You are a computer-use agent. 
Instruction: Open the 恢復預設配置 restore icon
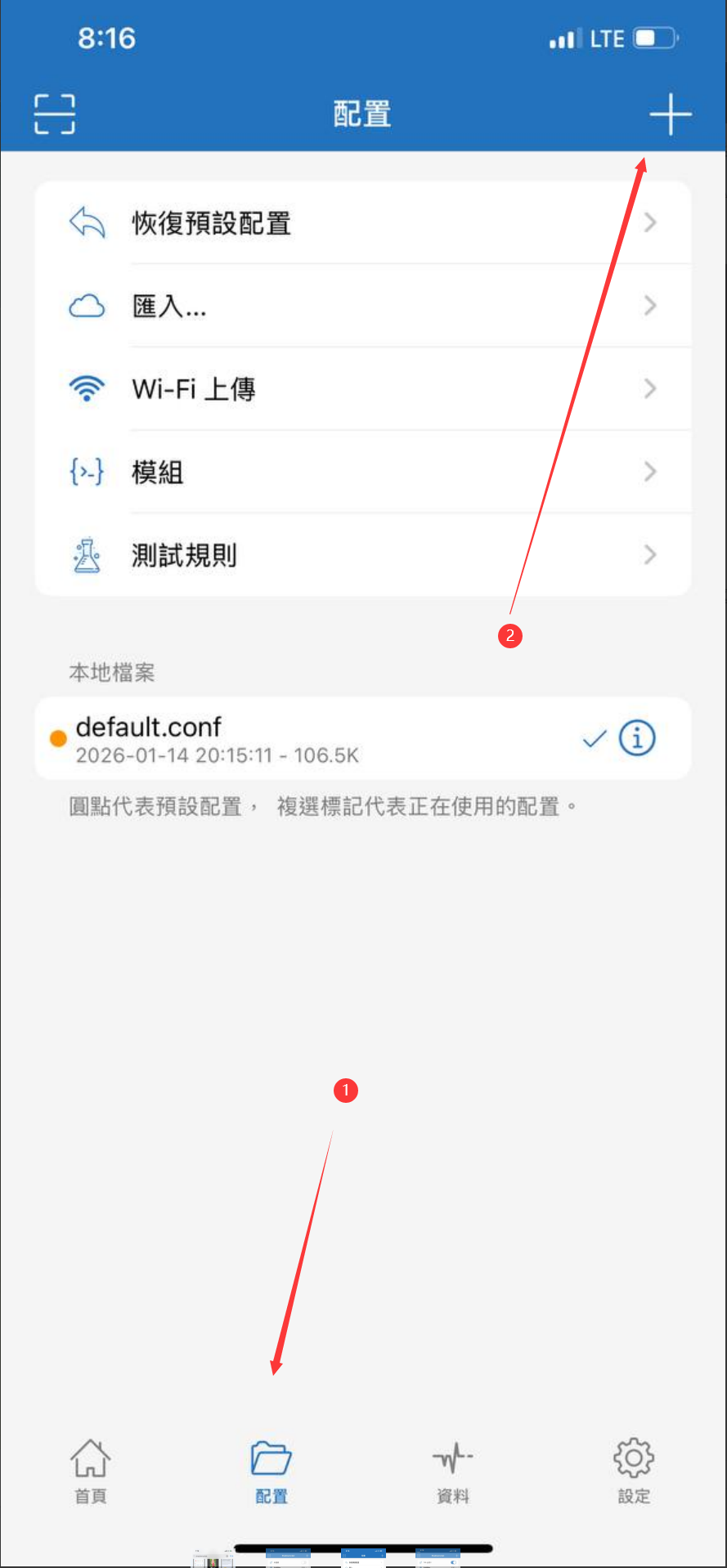click(x=87, y=222)
